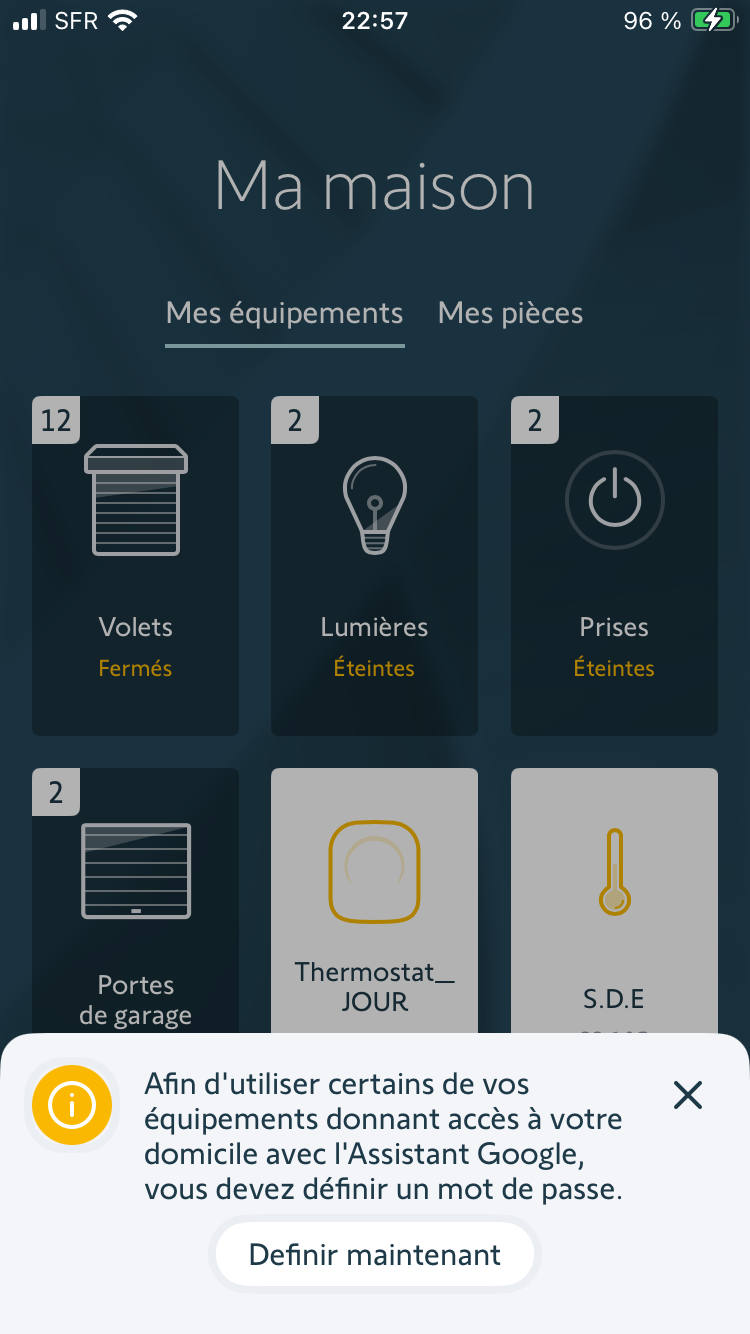Open the Portes de garage card
The width and height of the screenshot is (750, 1334).
tap(135, 900)
